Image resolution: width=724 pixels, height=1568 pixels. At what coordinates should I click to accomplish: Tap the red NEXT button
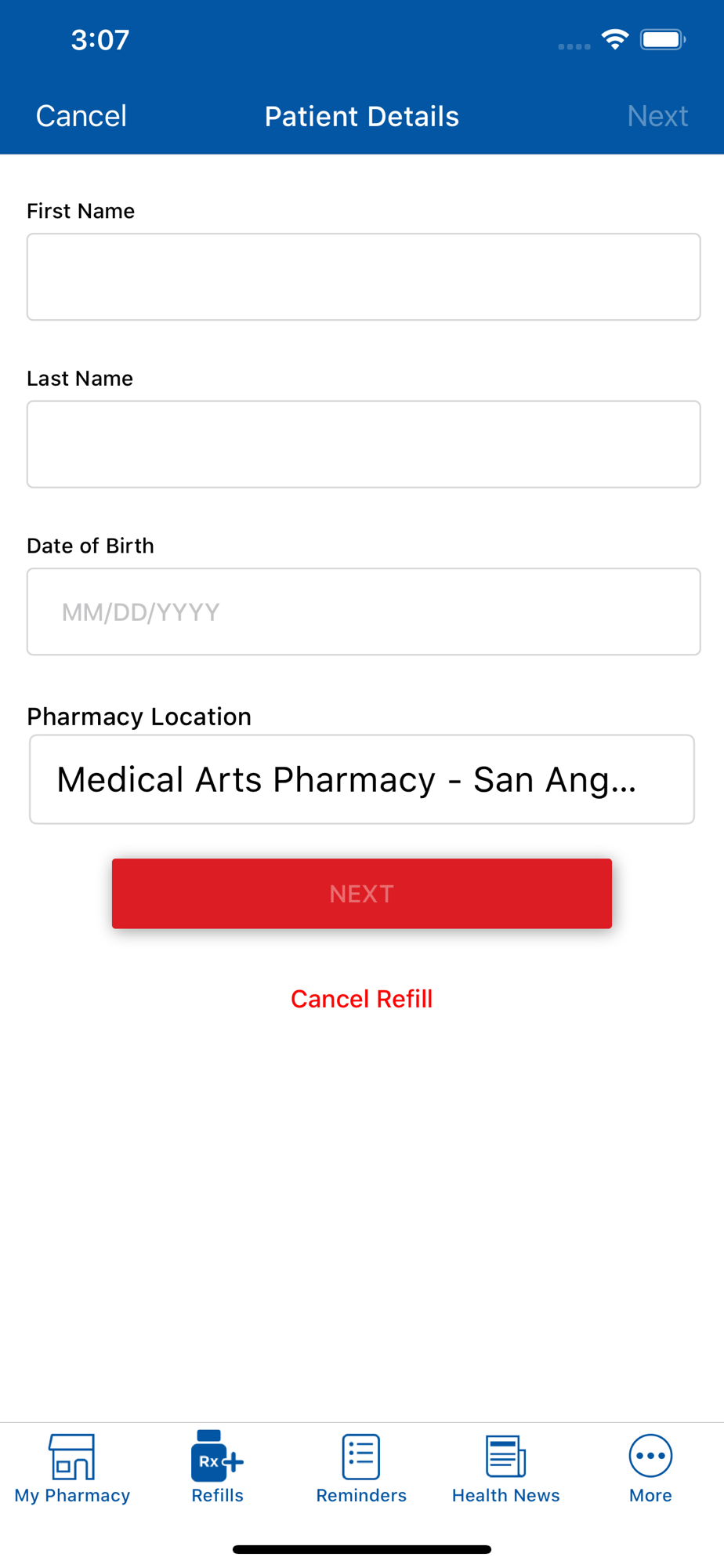click(362, 894)
